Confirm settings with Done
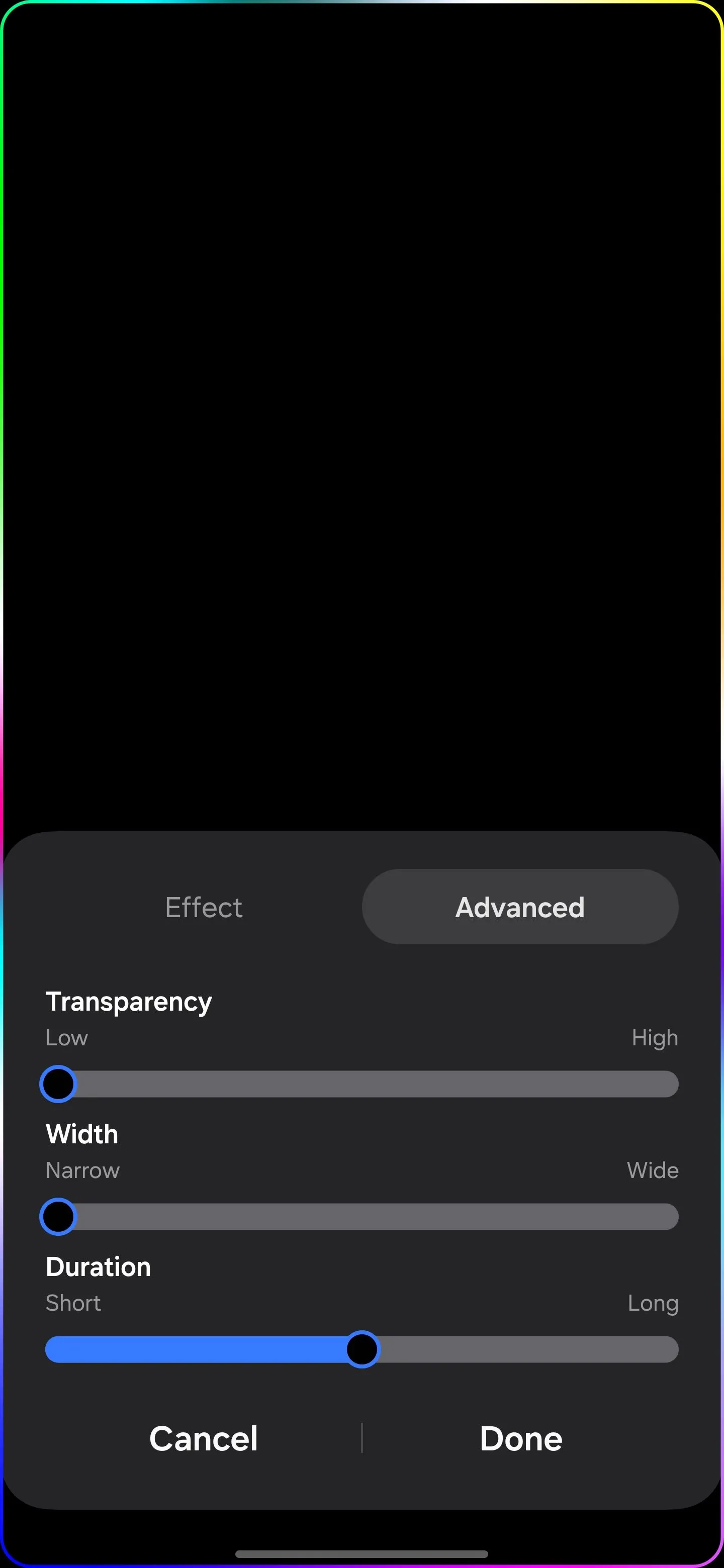Screen dimensions: 724x1568 pos(520,1439)
